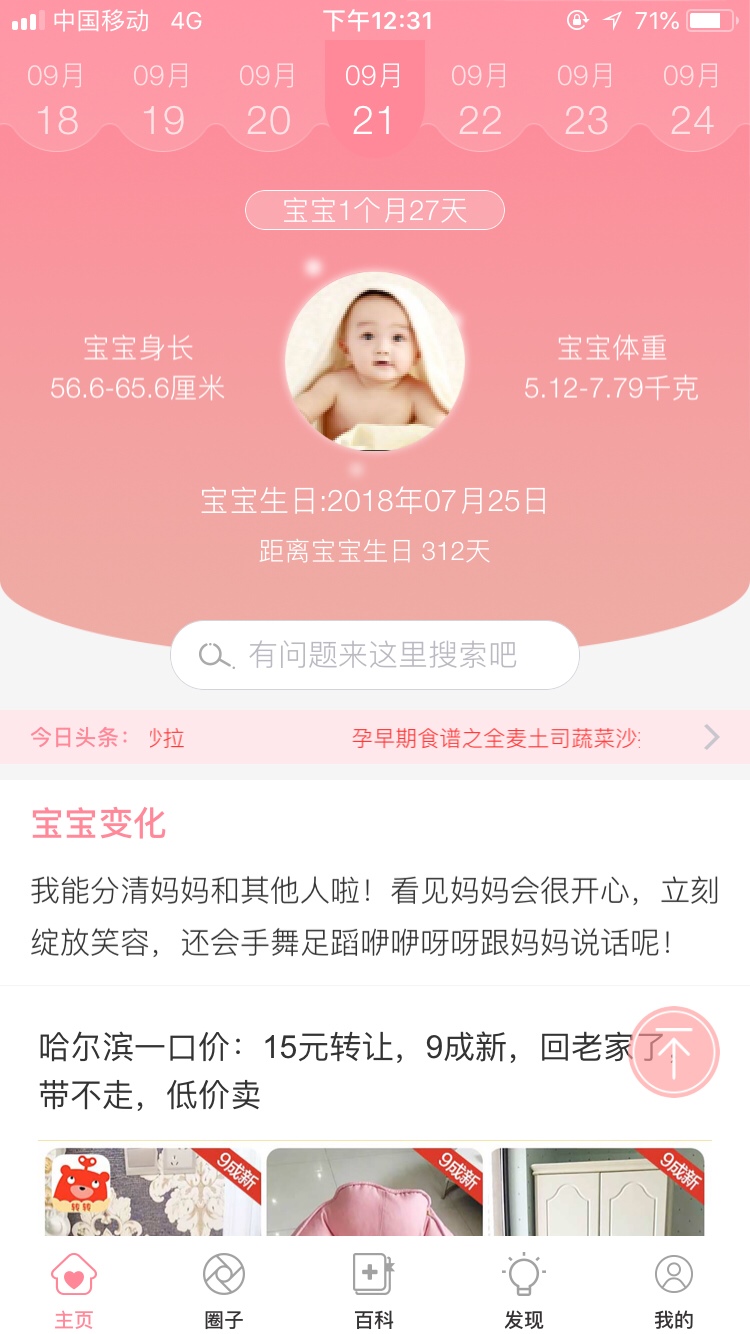750x1334 pixels.
Task: Select the date 09月 22
Action: [480, 100]
